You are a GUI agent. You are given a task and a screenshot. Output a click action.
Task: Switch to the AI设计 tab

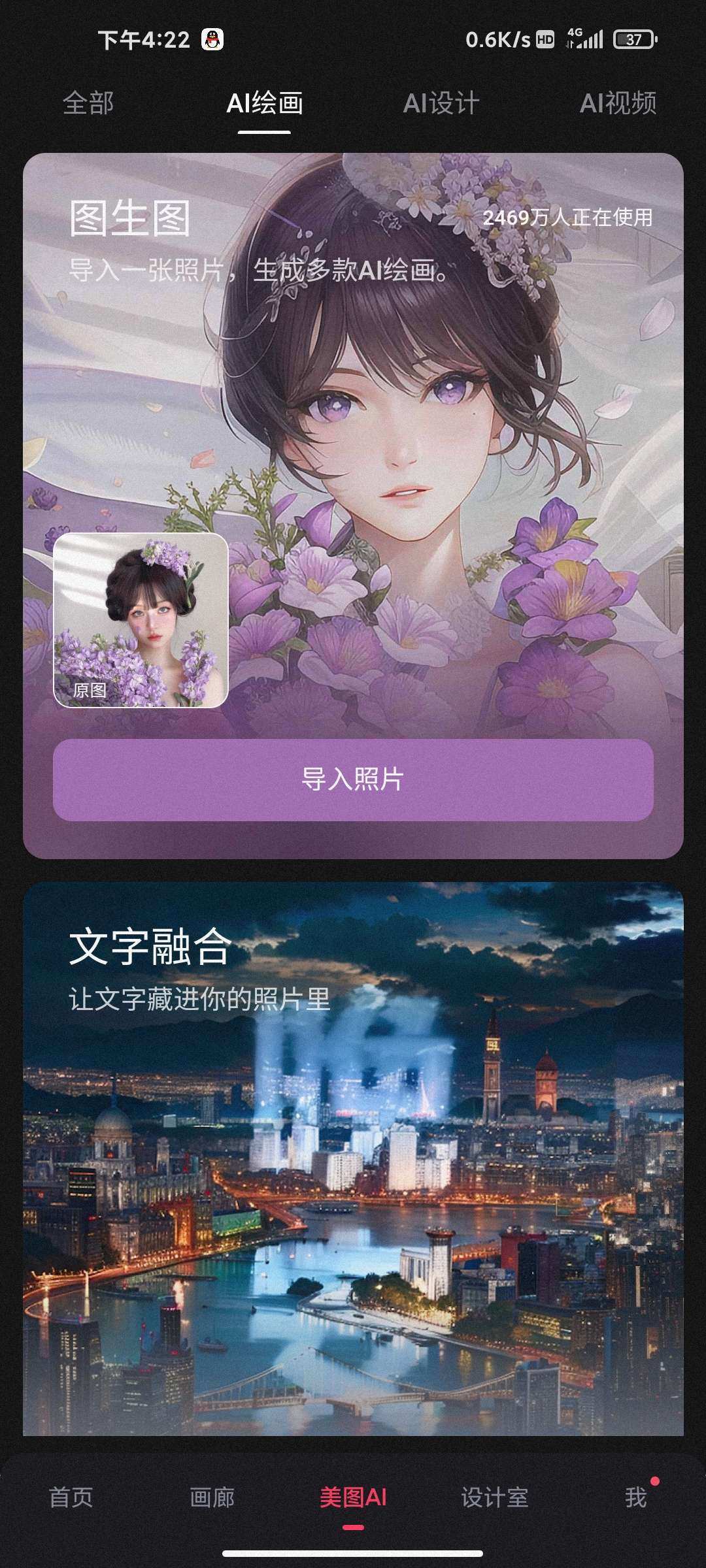click(441, 103)
